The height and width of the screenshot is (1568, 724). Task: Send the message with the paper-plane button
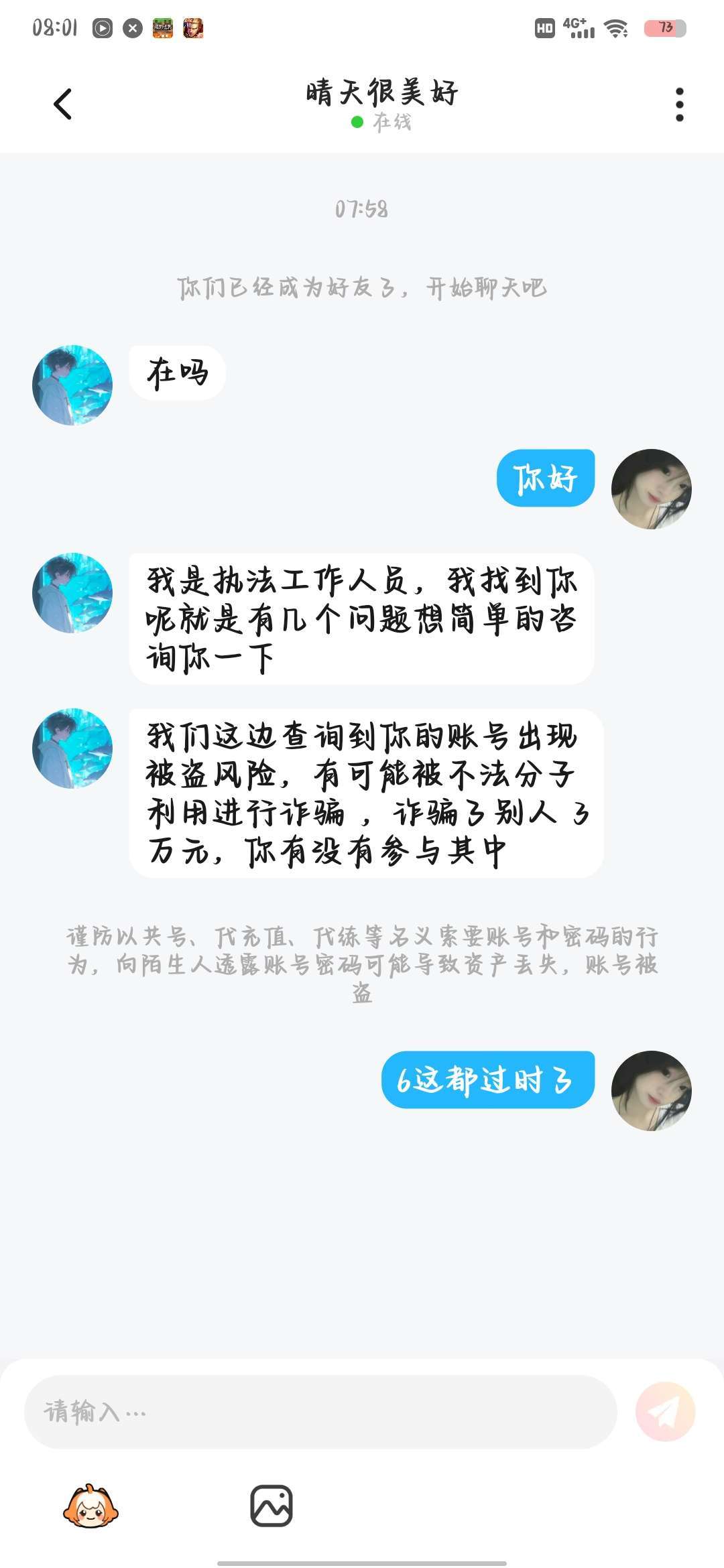tap(665, 1412)
